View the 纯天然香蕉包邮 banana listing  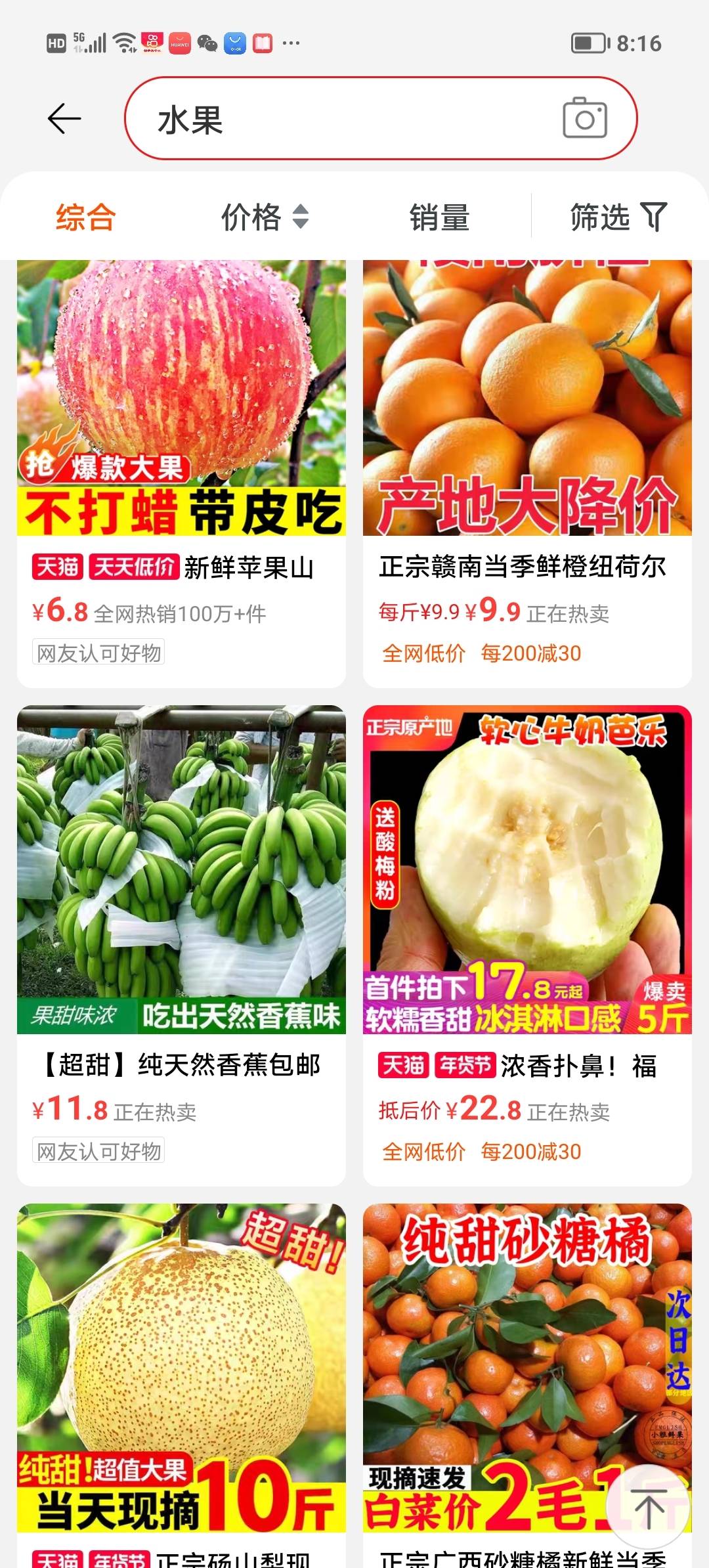click(181, 946)
